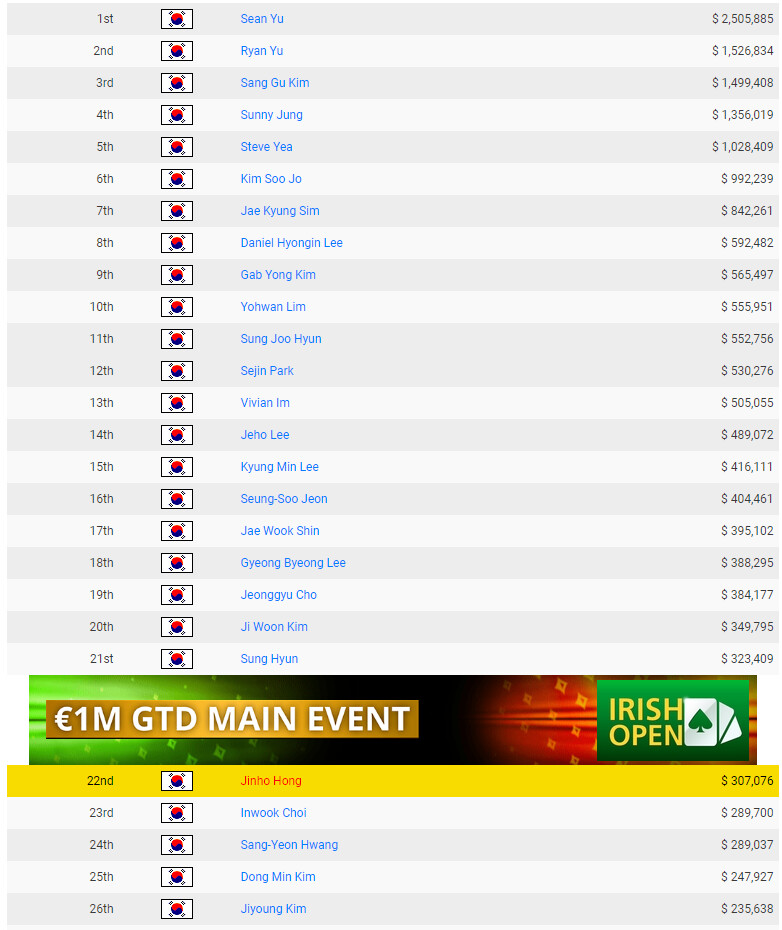Image resolution: width=782 pixels, height=930 pixels.
Task: Tap the South Korea flag beside Sean Yu
Action: [177, 19]
